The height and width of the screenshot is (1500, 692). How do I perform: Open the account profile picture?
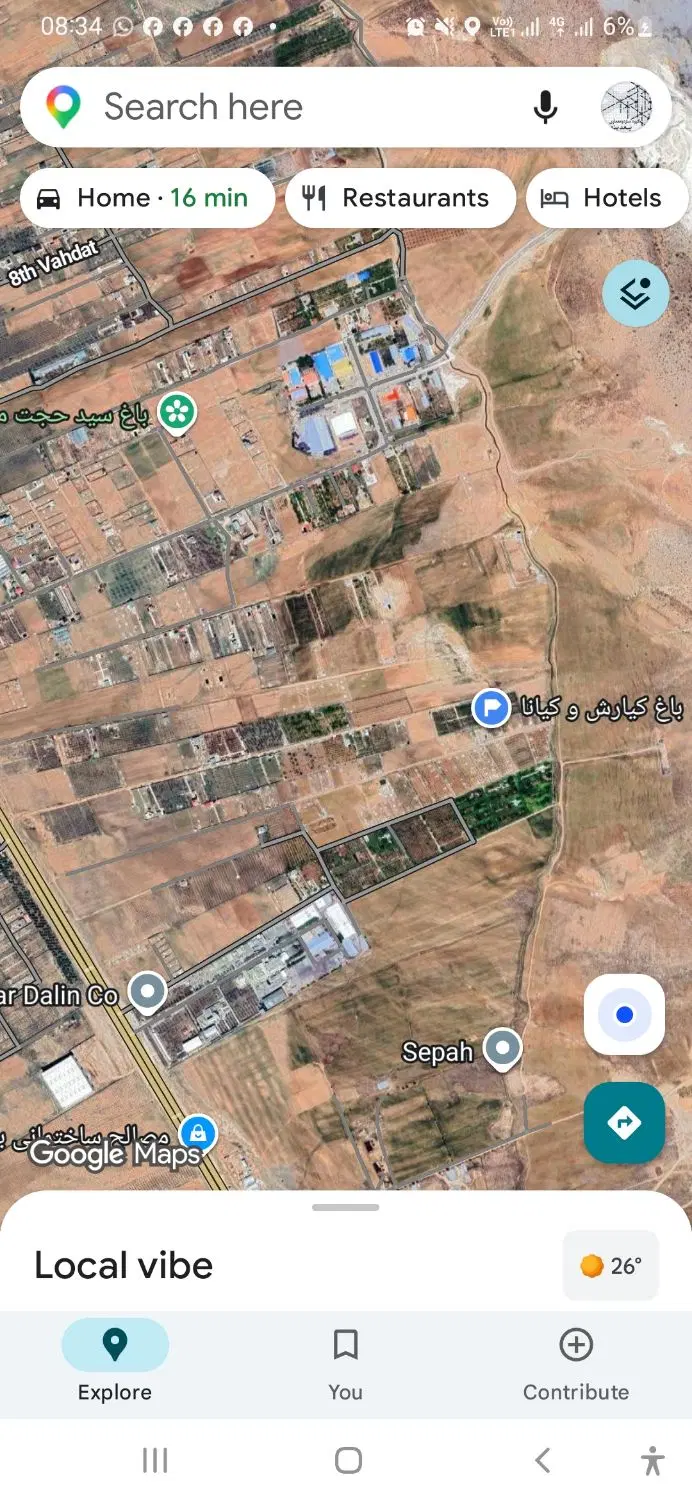626,107
